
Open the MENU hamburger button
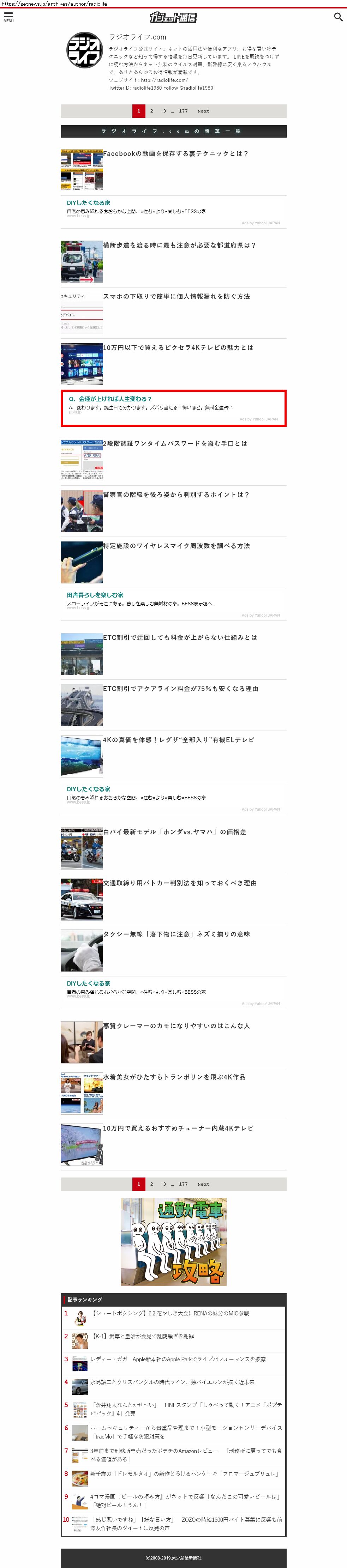(8, 17)
